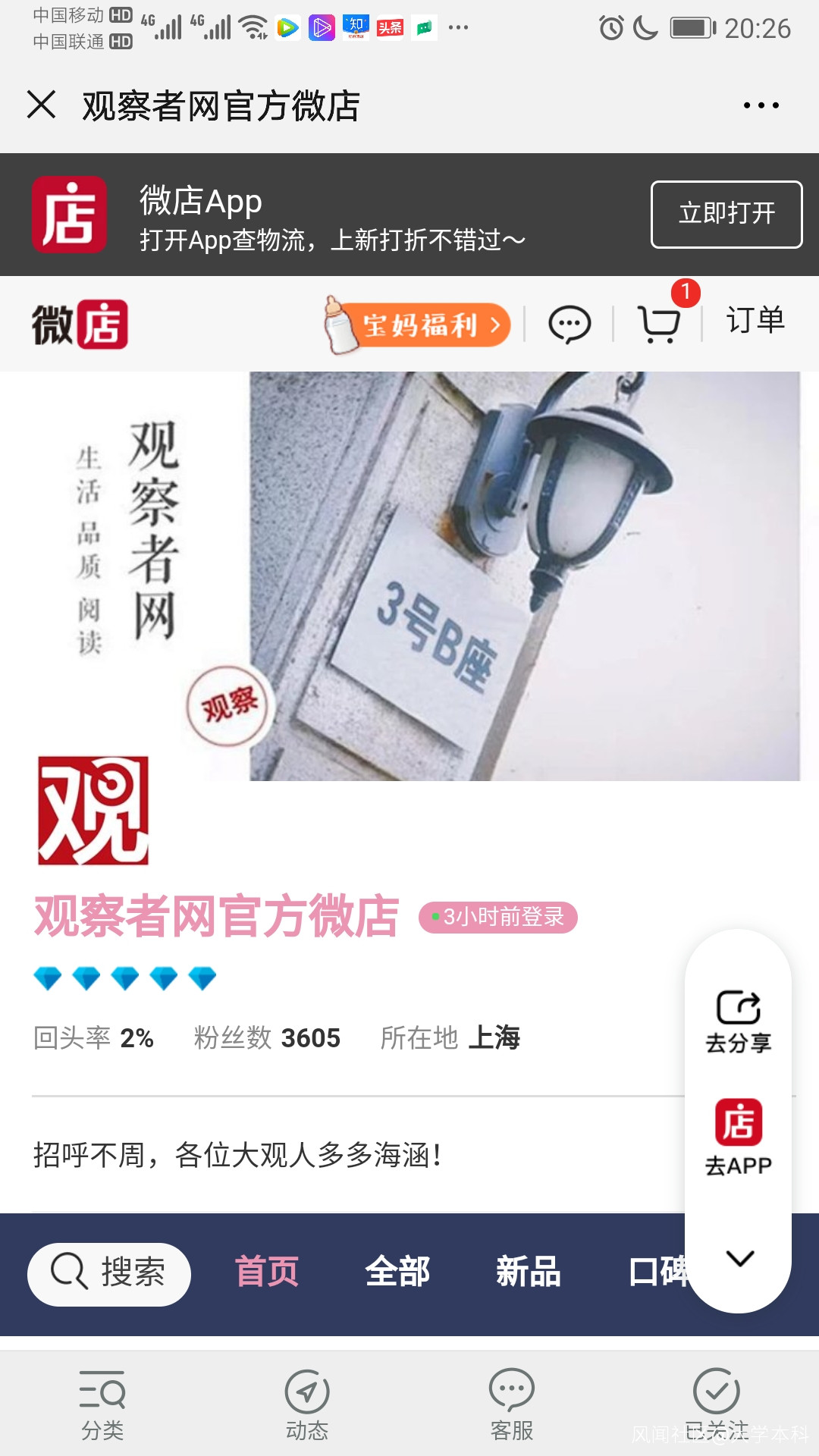View my 订单 orders

tap(755, 321)
